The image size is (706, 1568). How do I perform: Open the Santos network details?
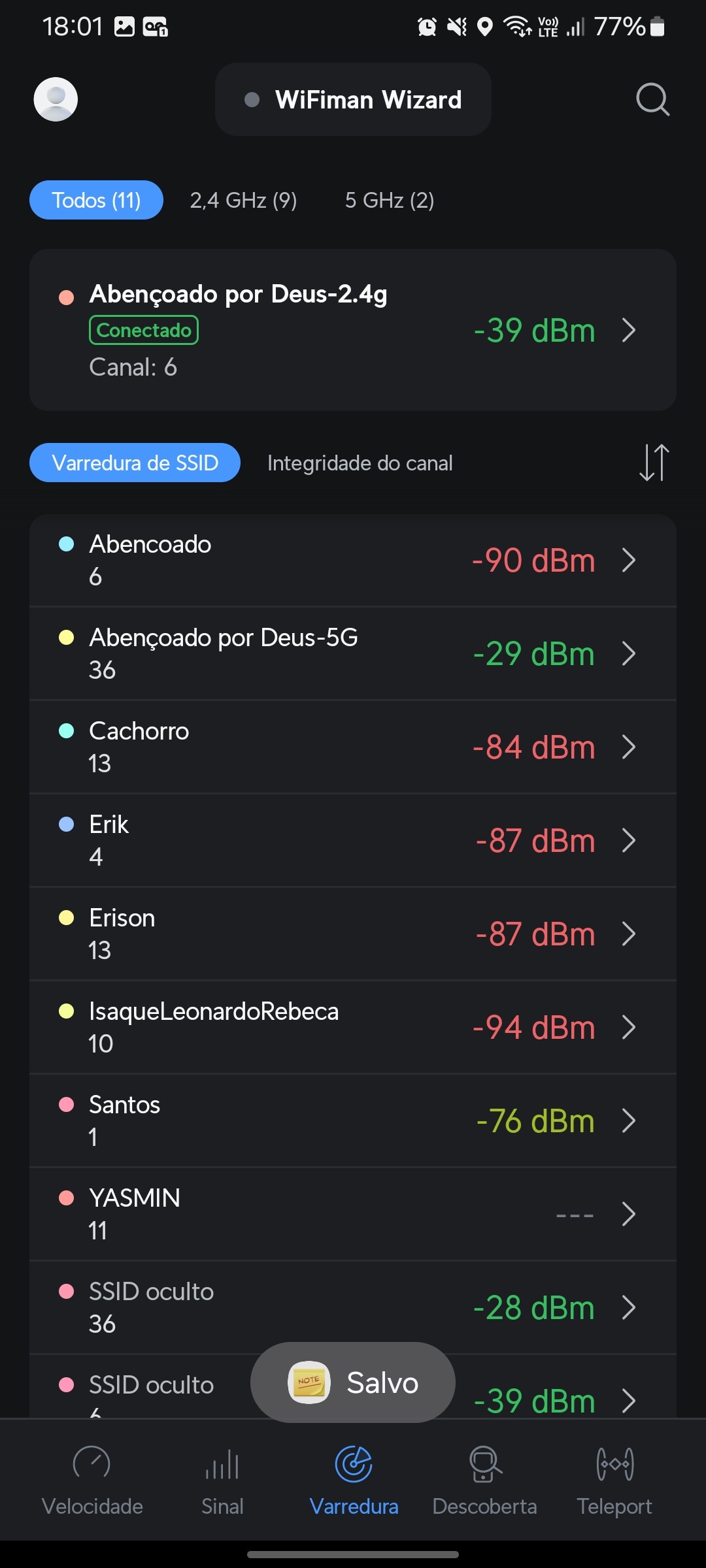tap(353, 1121)
